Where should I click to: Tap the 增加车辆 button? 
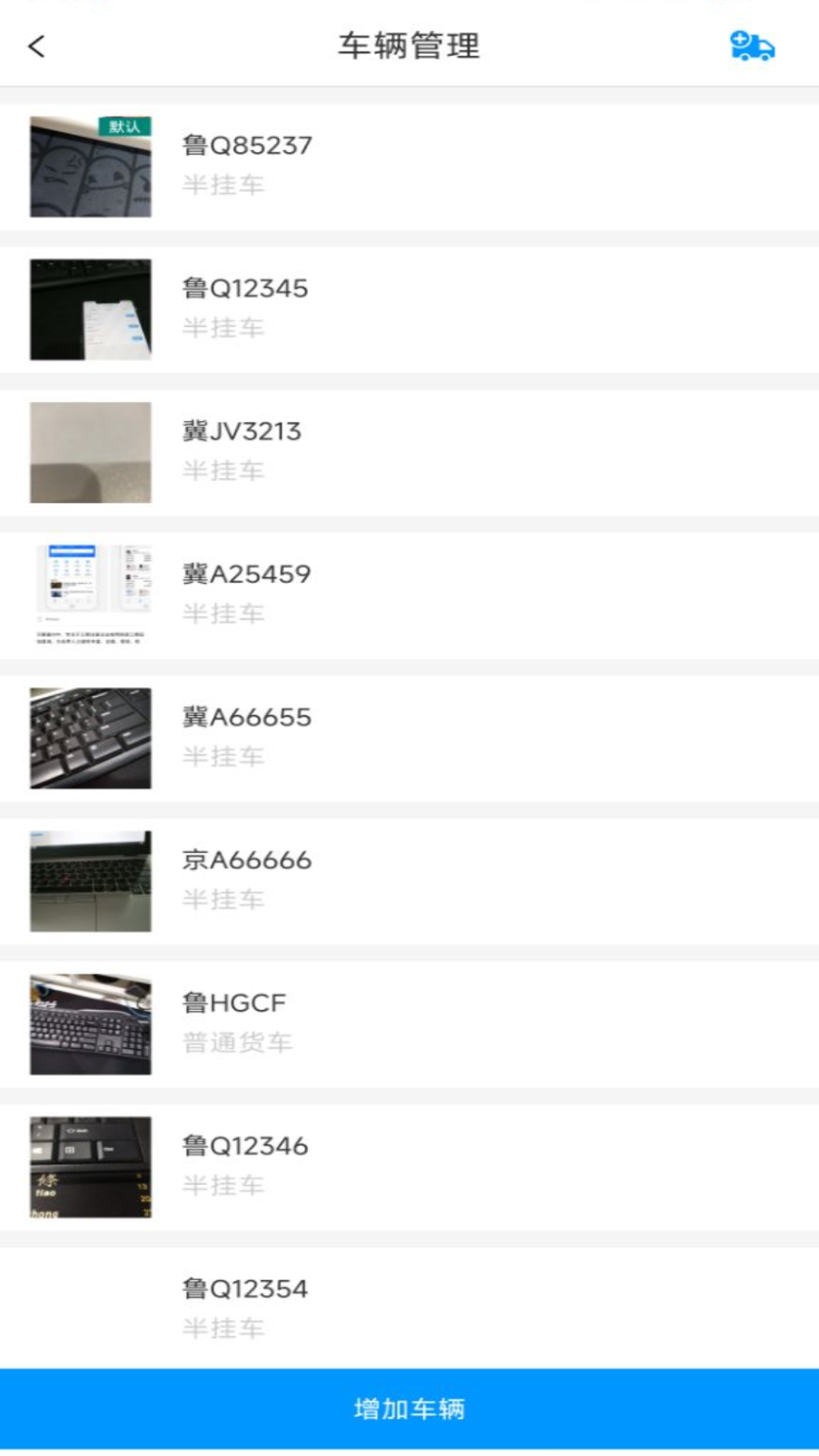tap(409, 1409)
